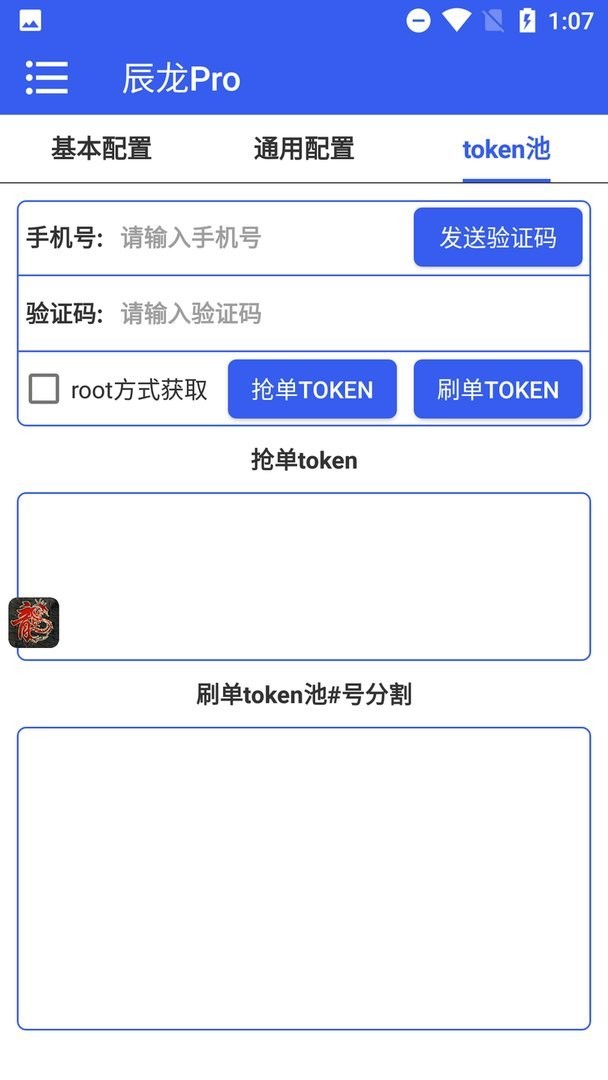Focus the 刷单token池 text box

(x=304, y=878)
